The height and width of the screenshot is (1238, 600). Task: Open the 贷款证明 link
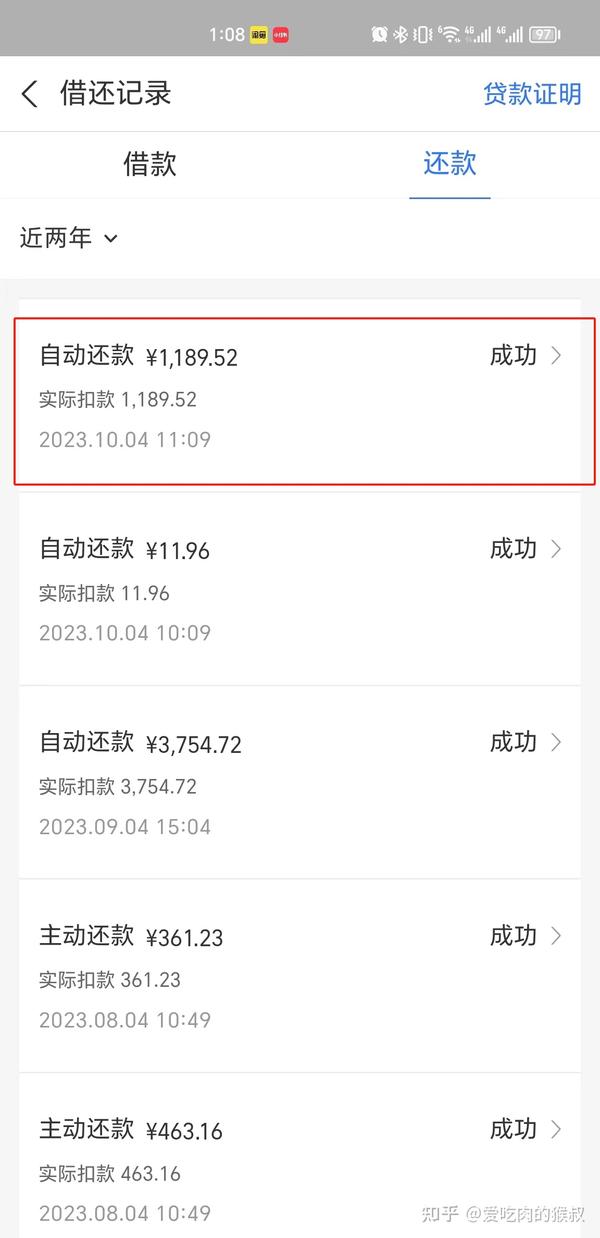(532, 94)
